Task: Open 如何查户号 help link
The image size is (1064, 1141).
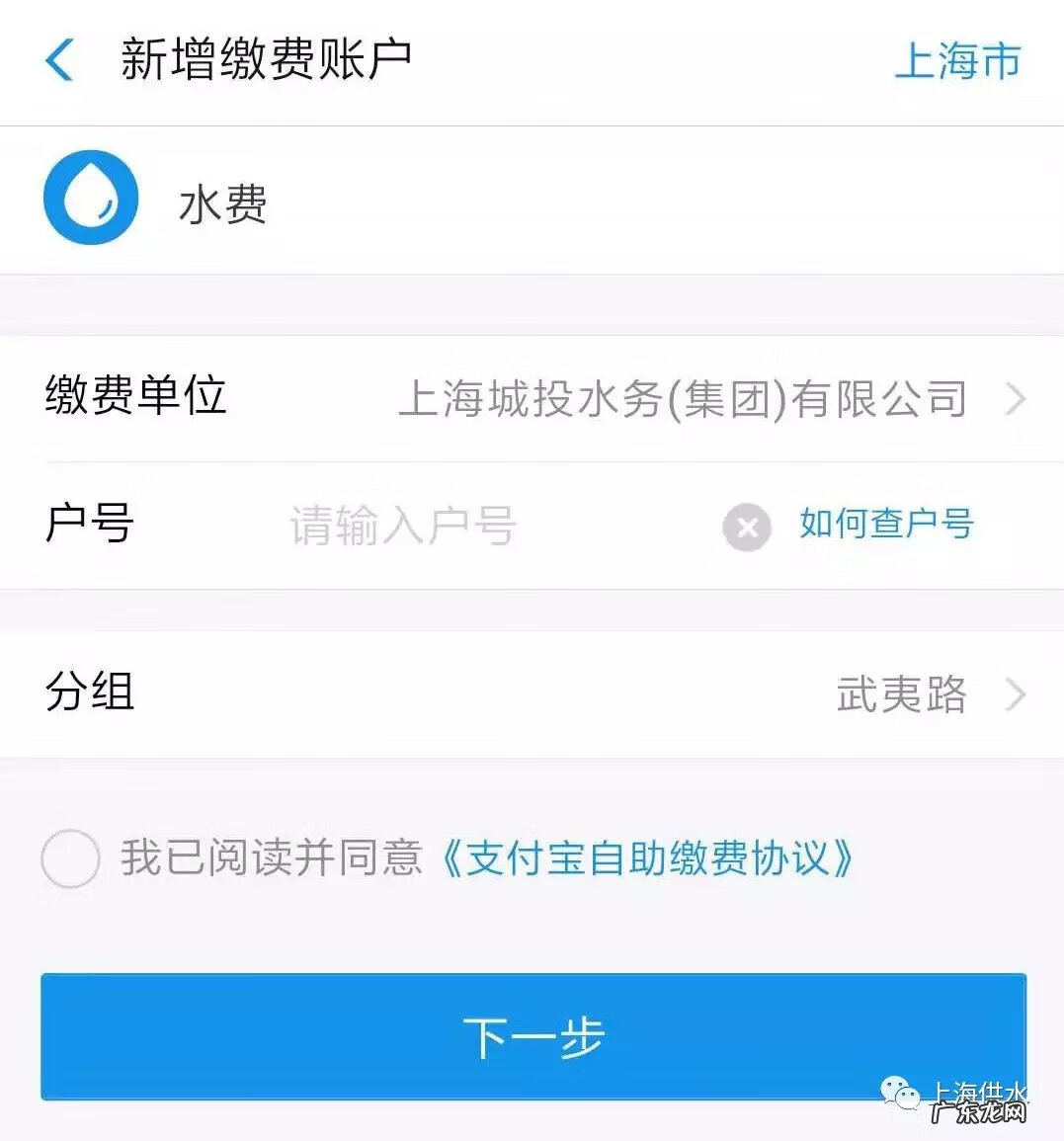Action: coord(886,524)
